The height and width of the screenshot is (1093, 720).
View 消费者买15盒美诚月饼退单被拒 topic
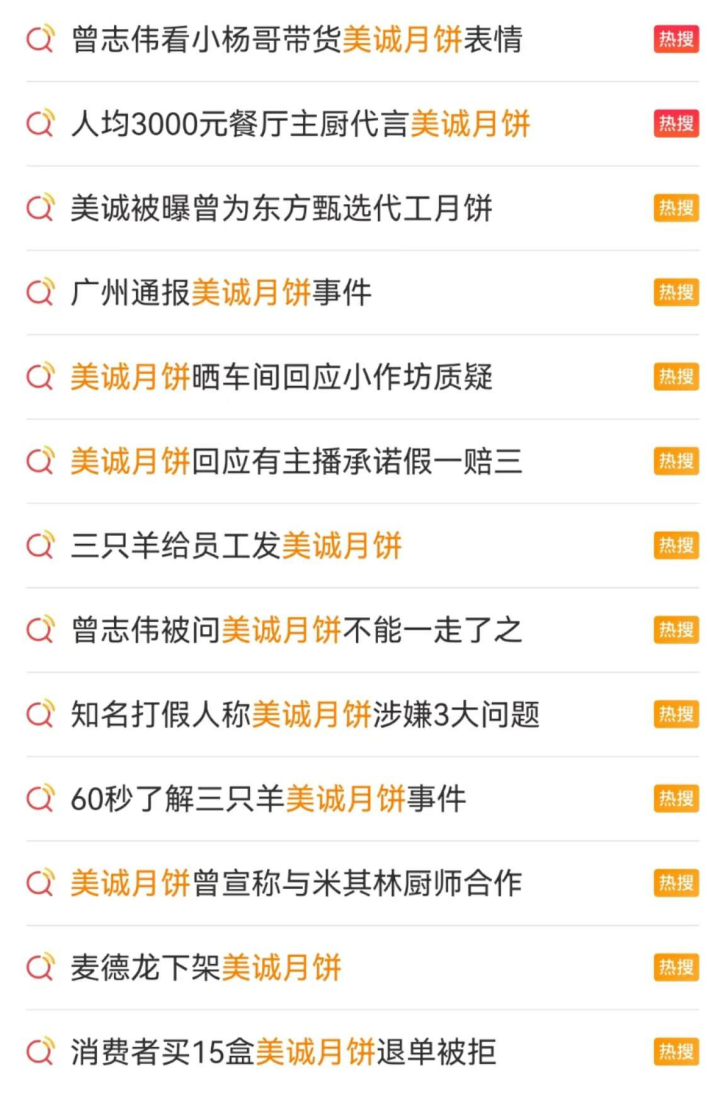pyautogui.click(x=284, y=1052)
